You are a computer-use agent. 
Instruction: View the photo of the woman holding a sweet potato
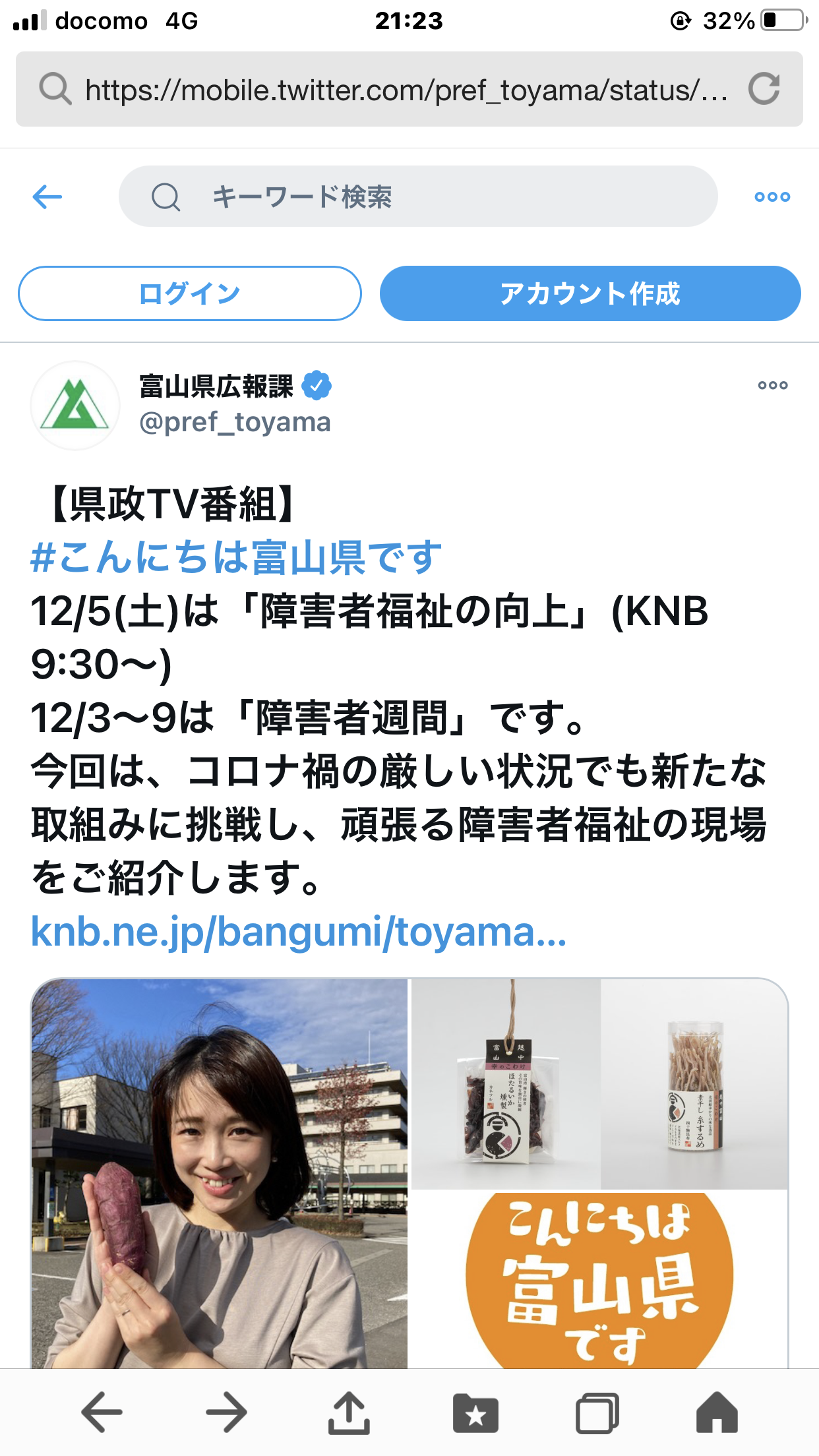220,1173
